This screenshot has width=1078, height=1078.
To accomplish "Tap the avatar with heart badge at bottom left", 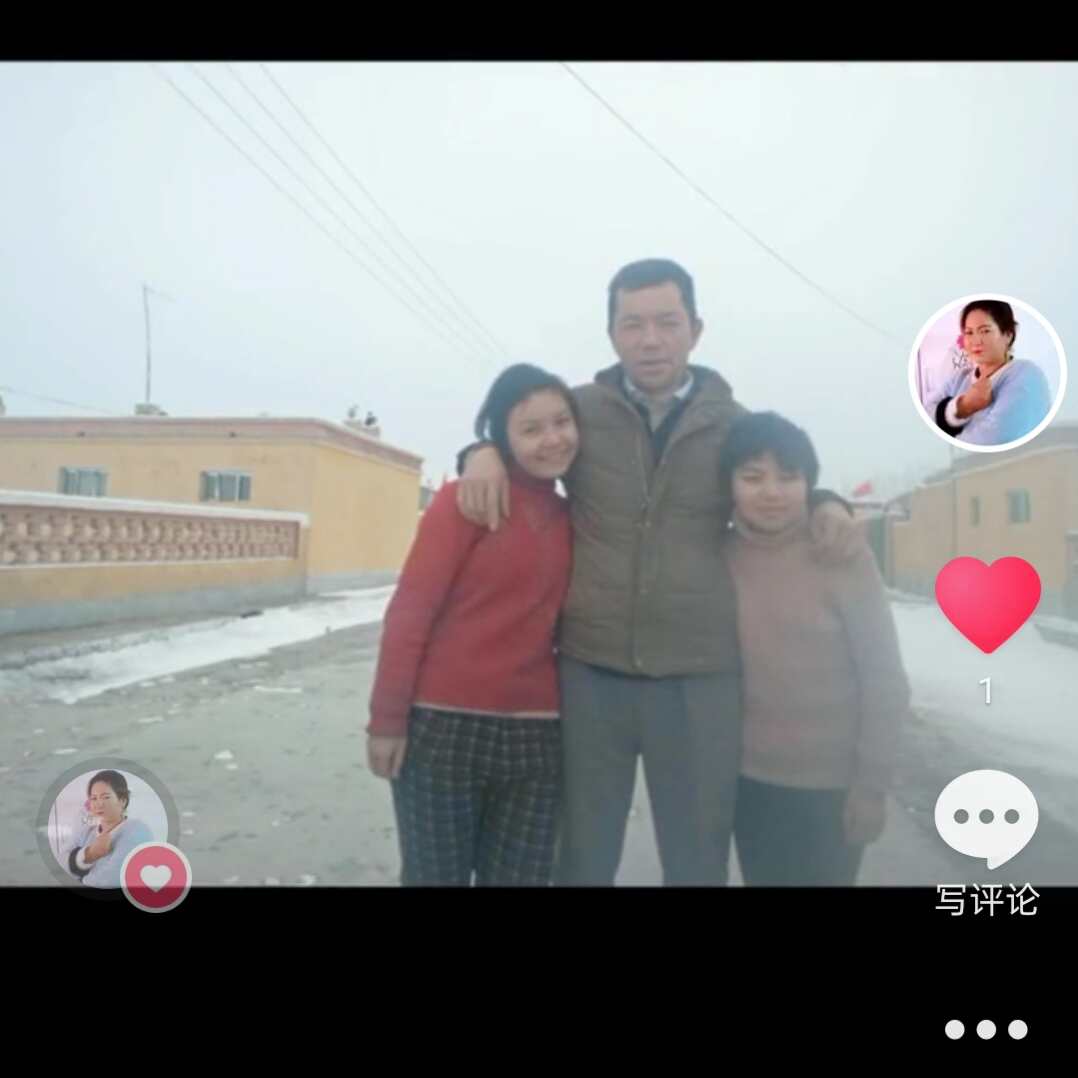I will (x=108, y=828).
